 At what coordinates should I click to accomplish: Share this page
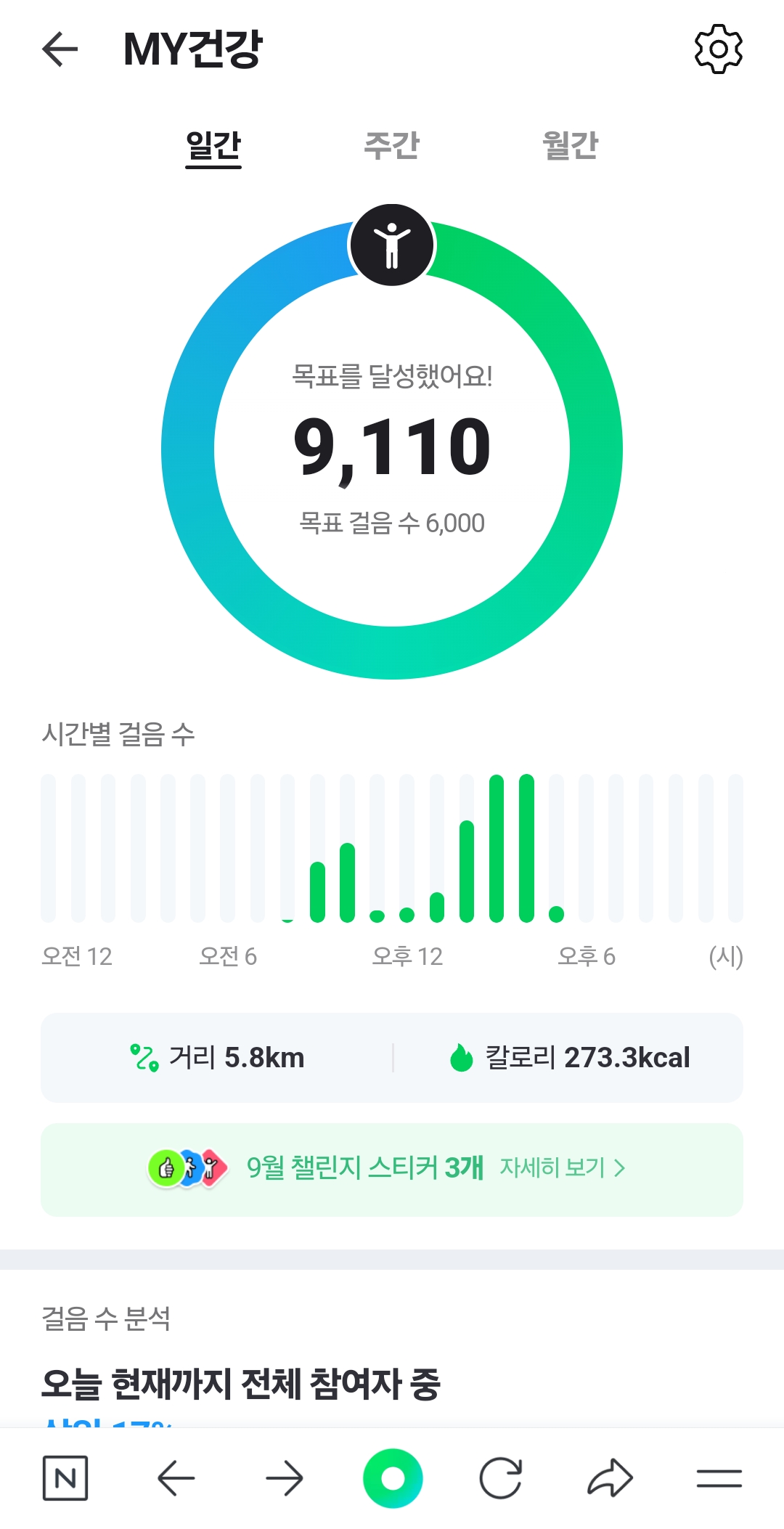(x=610, y=1477)
